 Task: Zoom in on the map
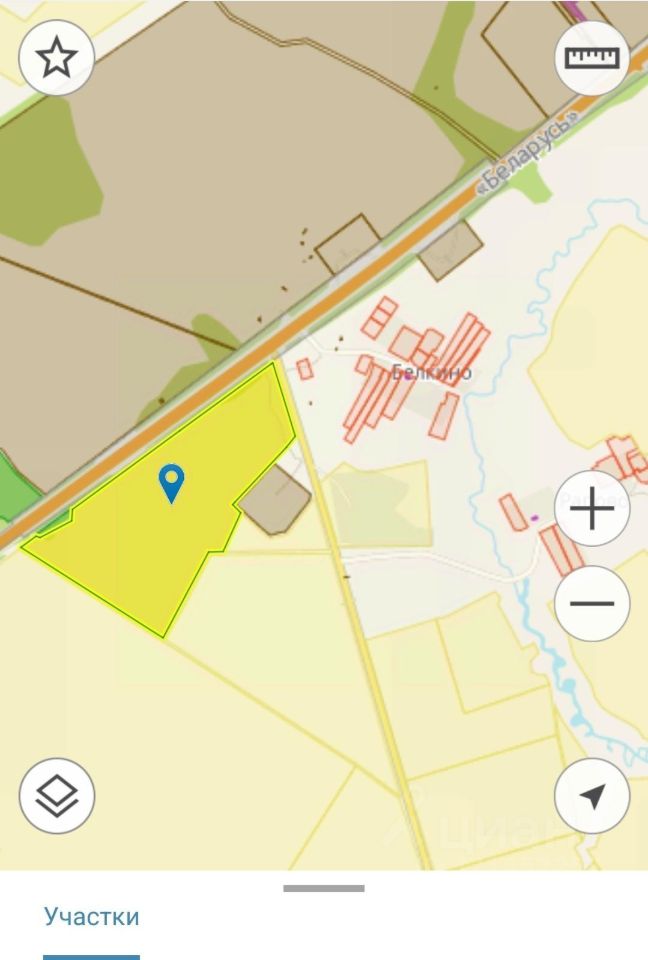pyautogui.click(x=592, y=510)
